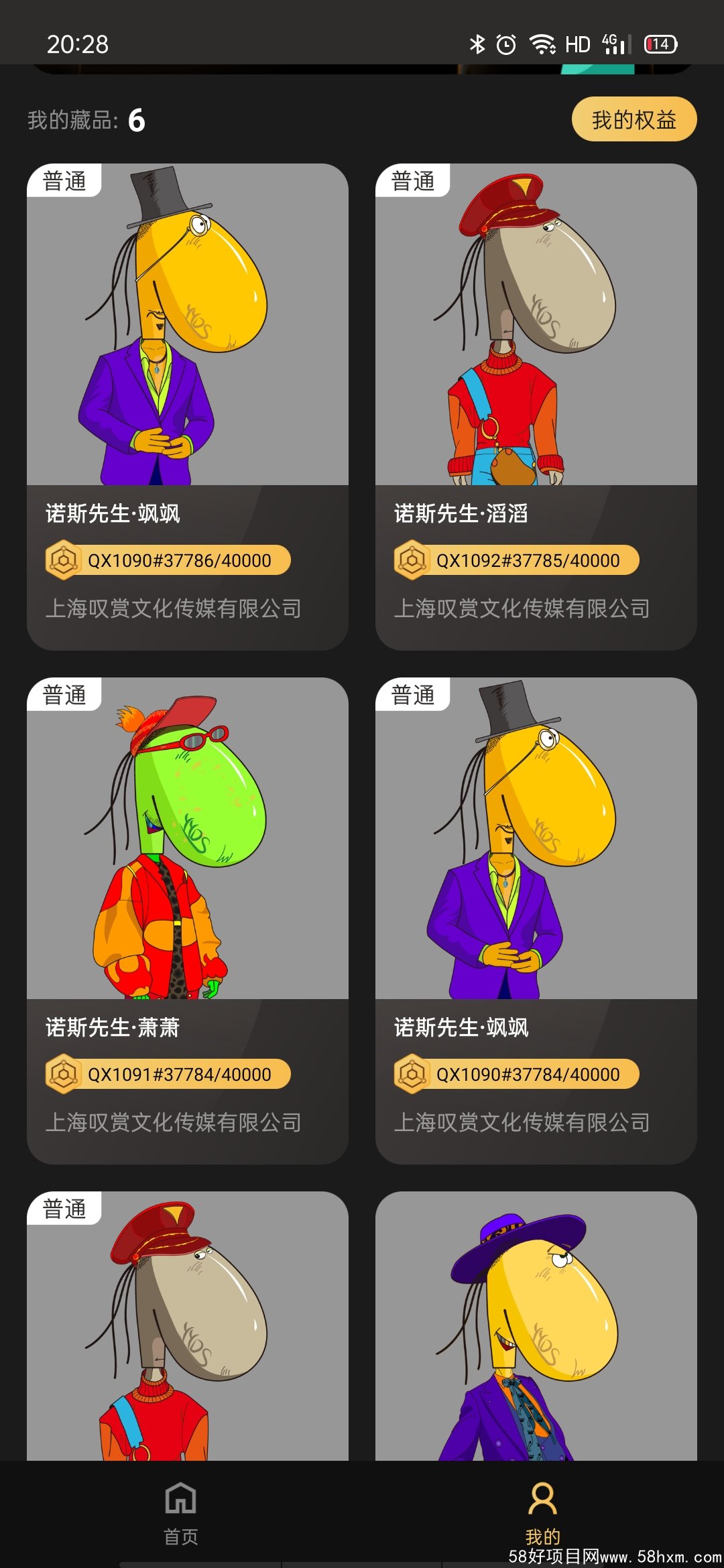Open card 诺斯先生·飒飒 QX1090#37784
The width and height of the screenshot is (724, 1568).
(x=536, y=920)
